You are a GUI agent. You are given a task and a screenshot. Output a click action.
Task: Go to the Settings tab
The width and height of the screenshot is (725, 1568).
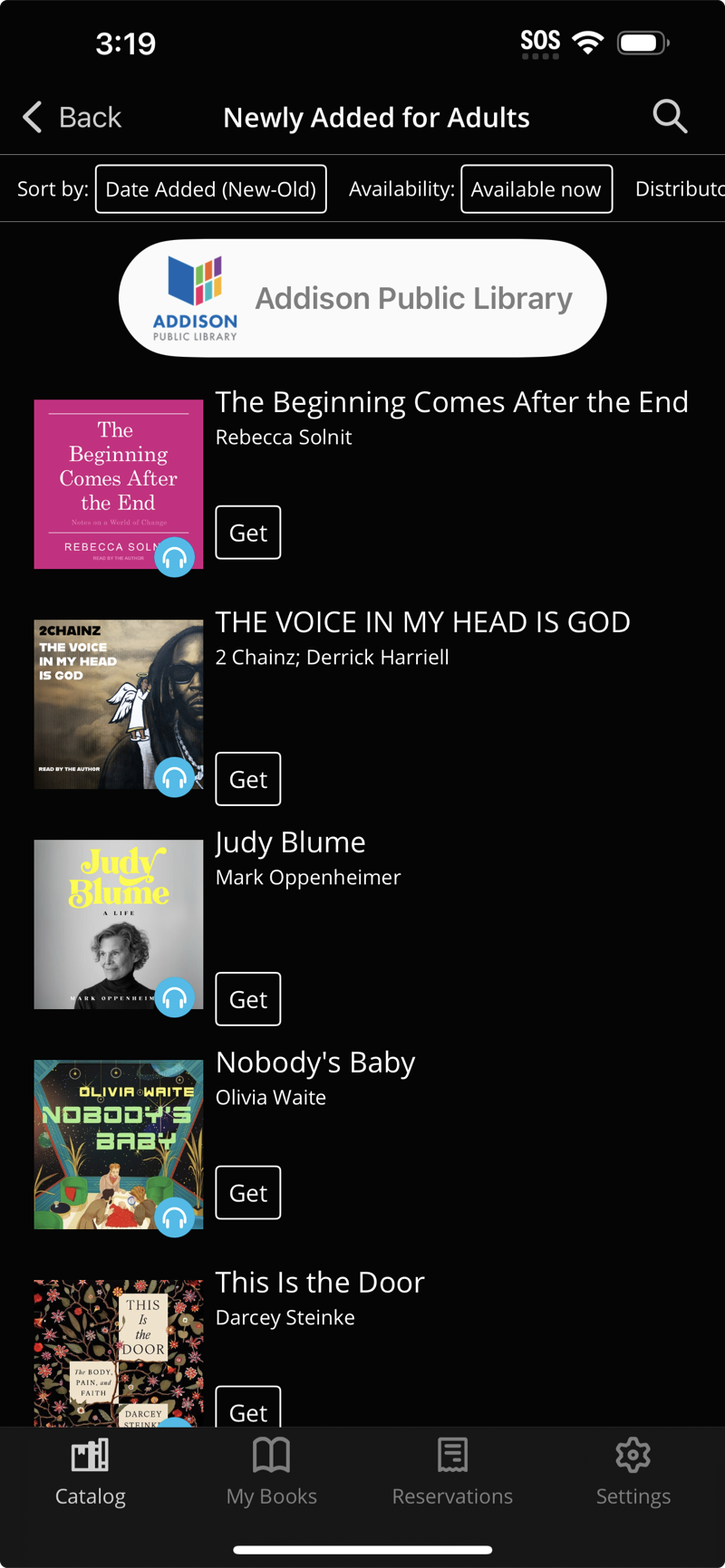click(633, 1473)
